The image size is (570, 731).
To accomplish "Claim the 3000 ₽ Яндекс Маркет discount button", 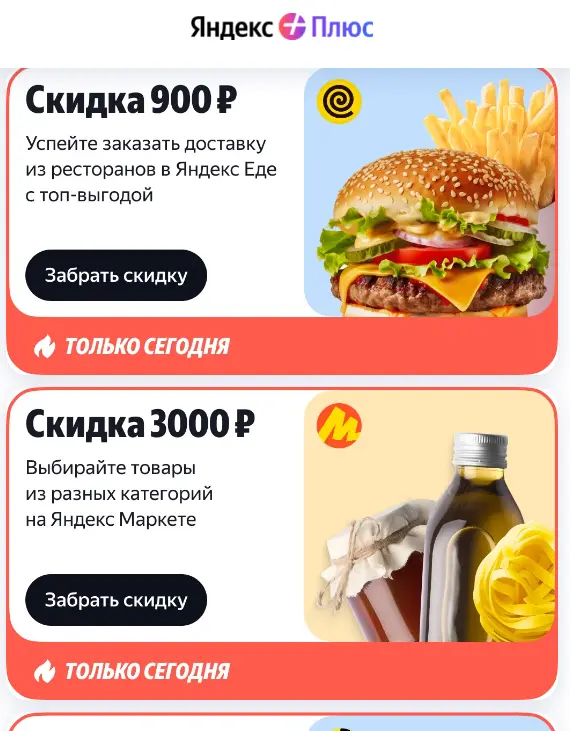I will click(116, 600).
